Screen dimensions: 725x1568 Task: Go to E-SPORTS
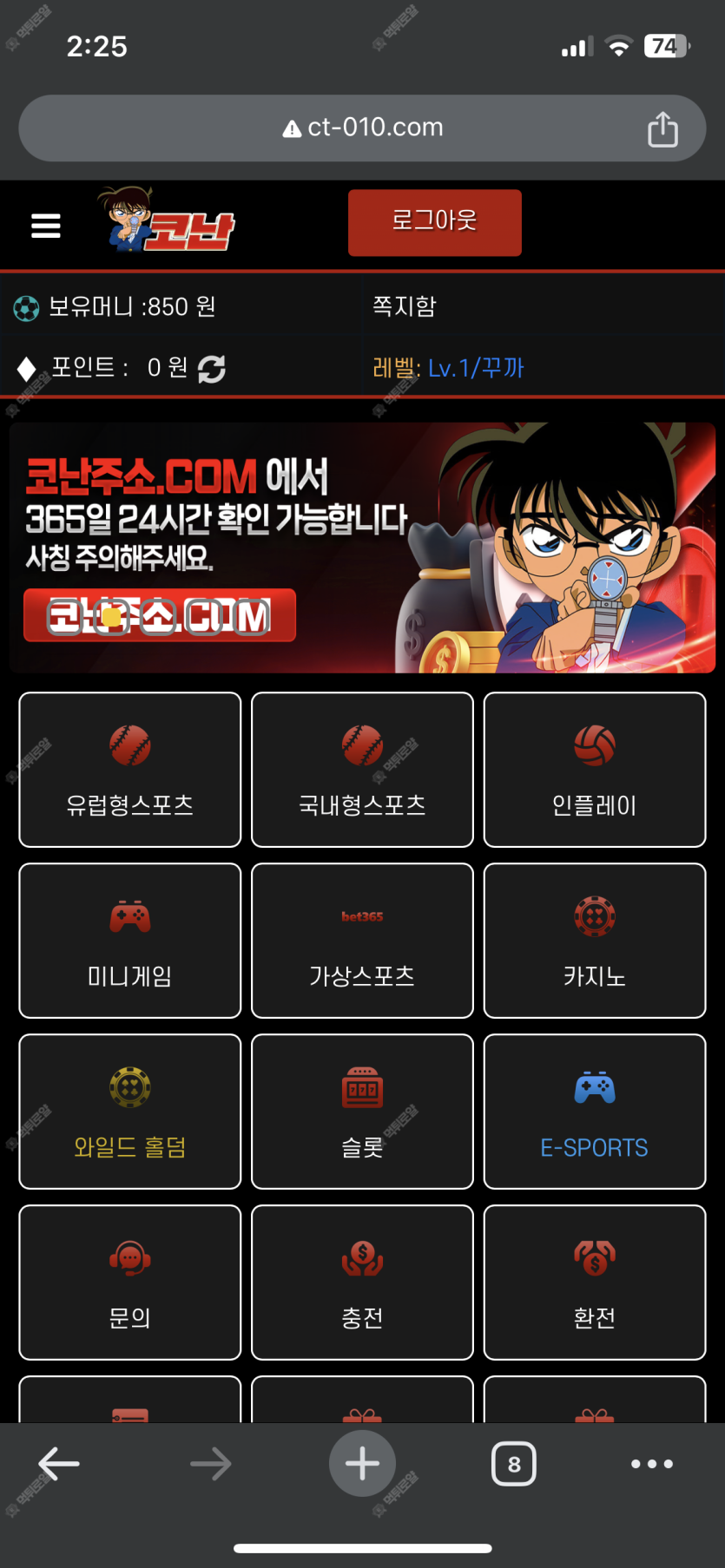tap(595, 1112)
